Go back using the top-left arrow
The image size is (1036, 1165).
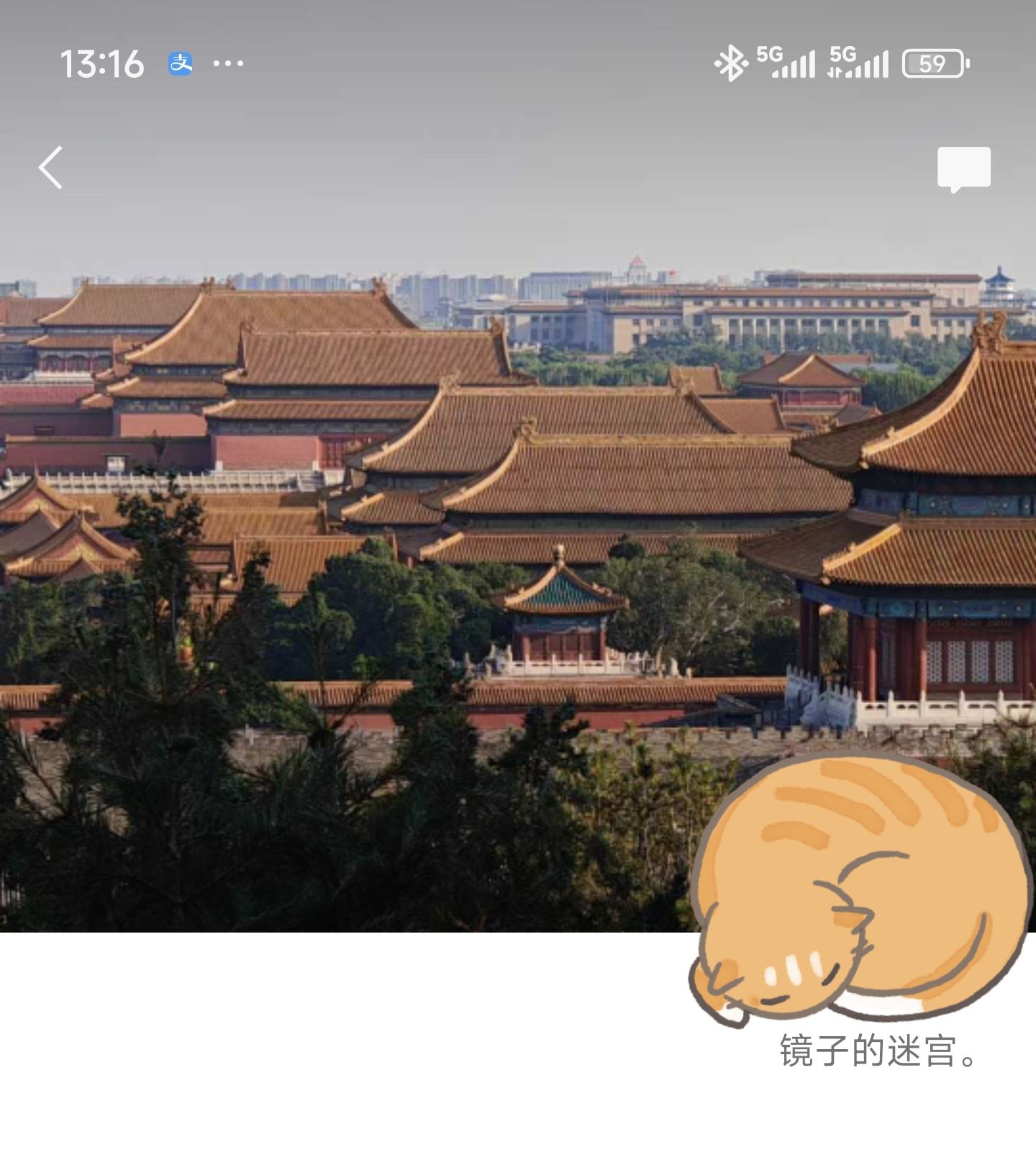point(50,168)
